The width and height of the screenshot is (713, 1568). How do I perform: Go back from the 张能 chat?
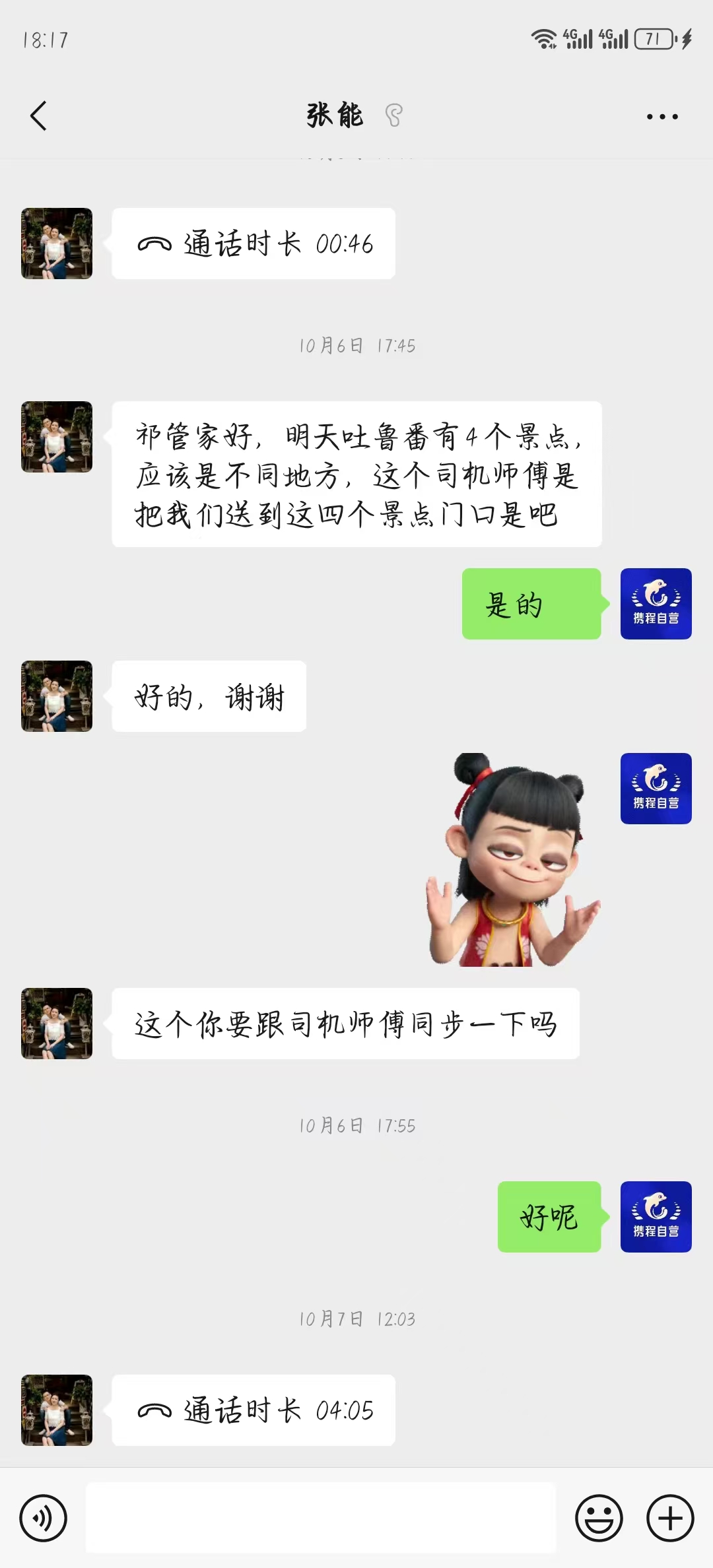[x=39, y=116]
